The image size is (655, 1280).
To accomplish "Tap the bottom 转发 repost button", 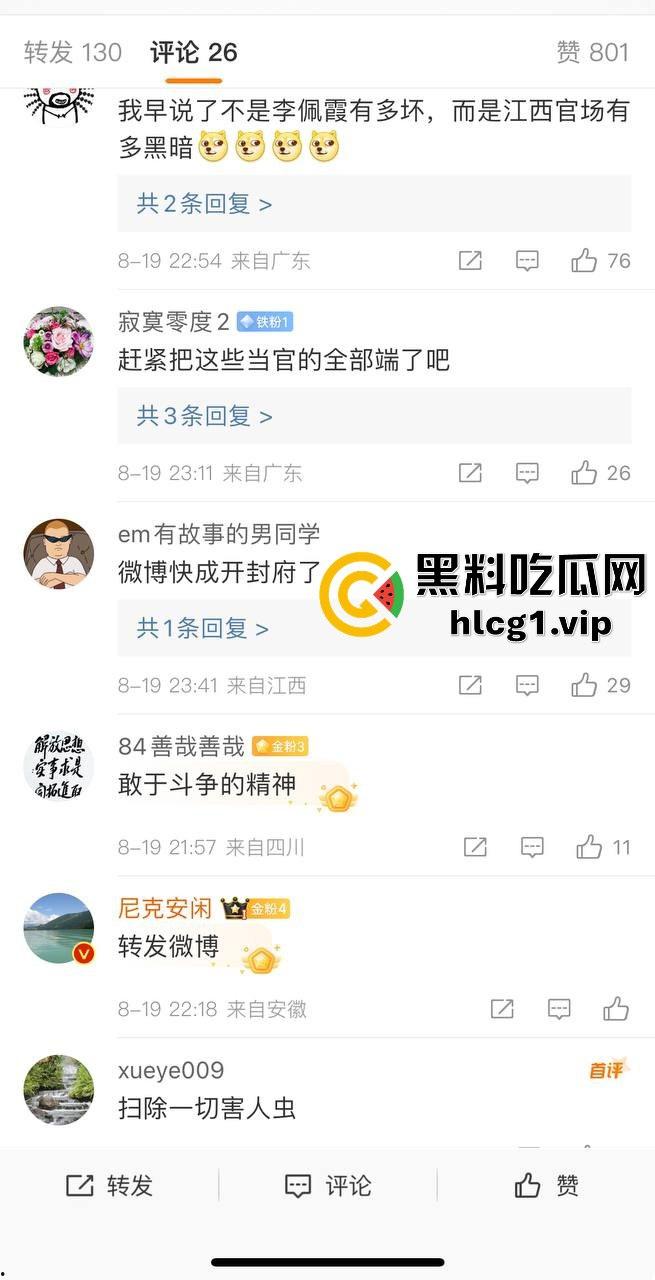I will point(109,1186).
